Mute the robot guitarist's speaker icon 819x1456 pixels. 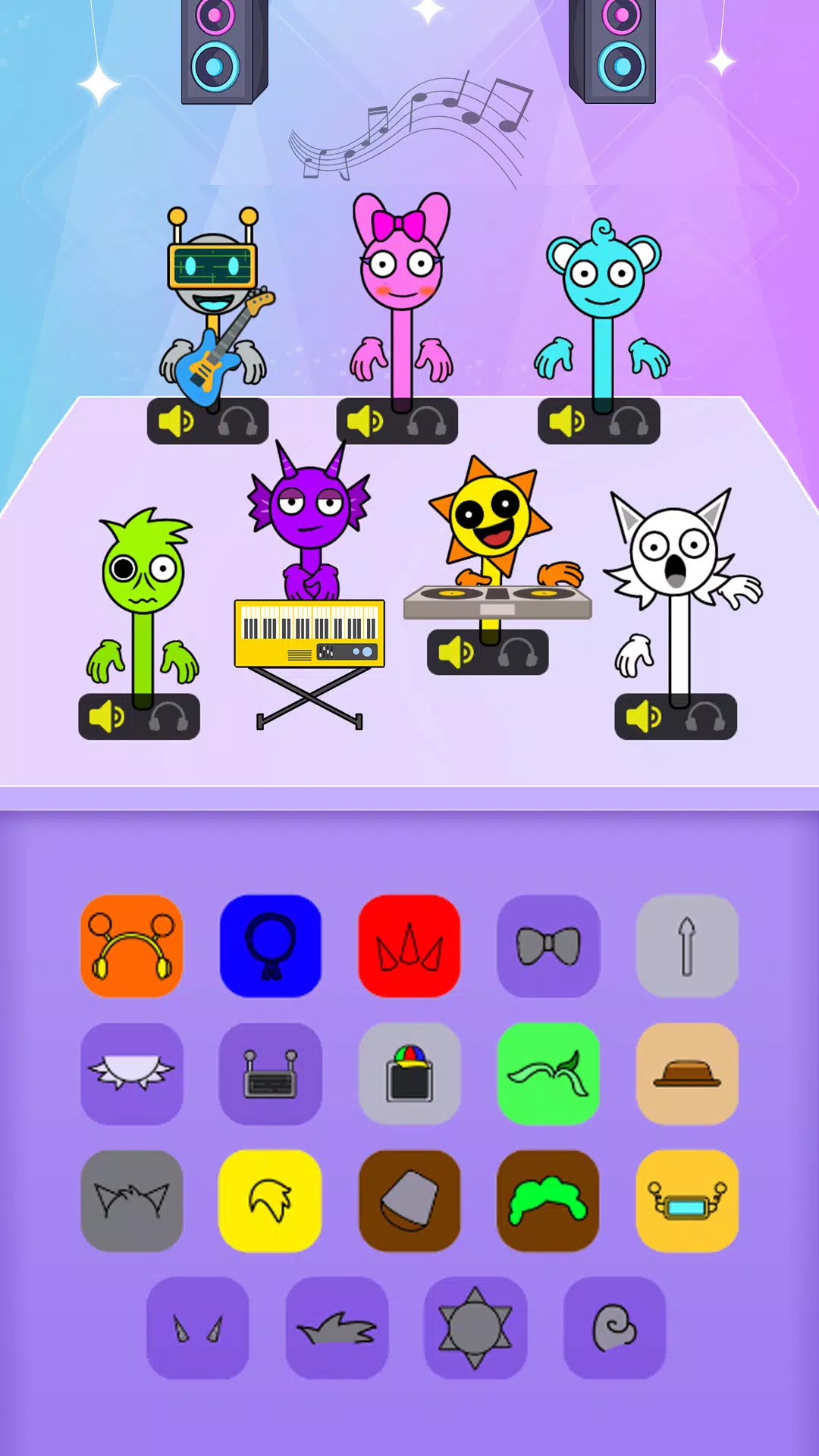[176, 422]
